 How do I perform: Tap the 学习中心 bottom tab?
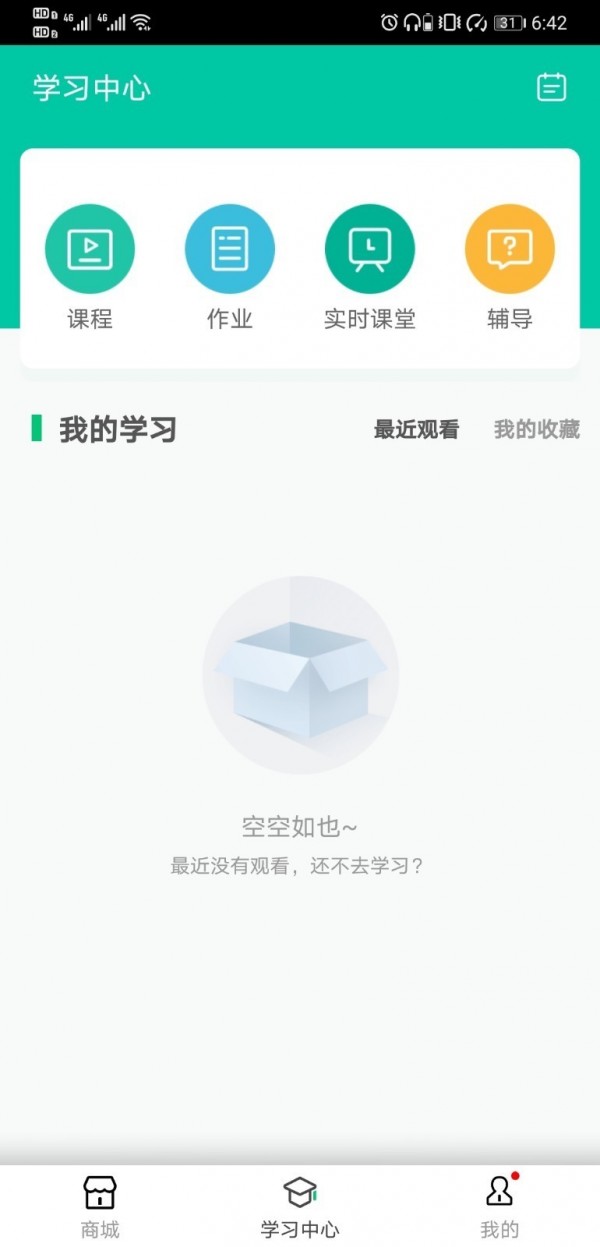pyautogui.click(x=300, y=1205)
